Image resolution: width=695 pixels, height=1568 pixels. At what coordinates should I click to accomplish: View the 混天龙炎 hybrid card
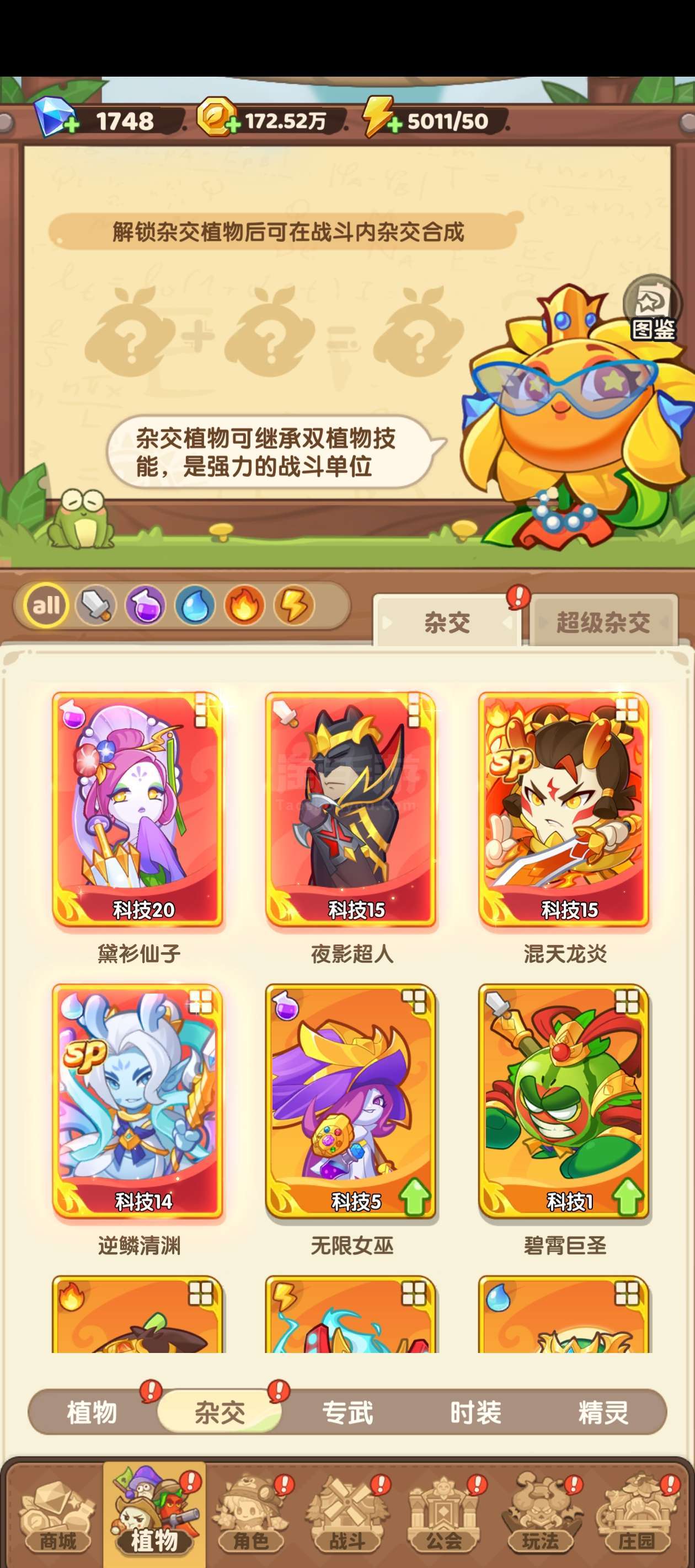click(x=564, y=809)
